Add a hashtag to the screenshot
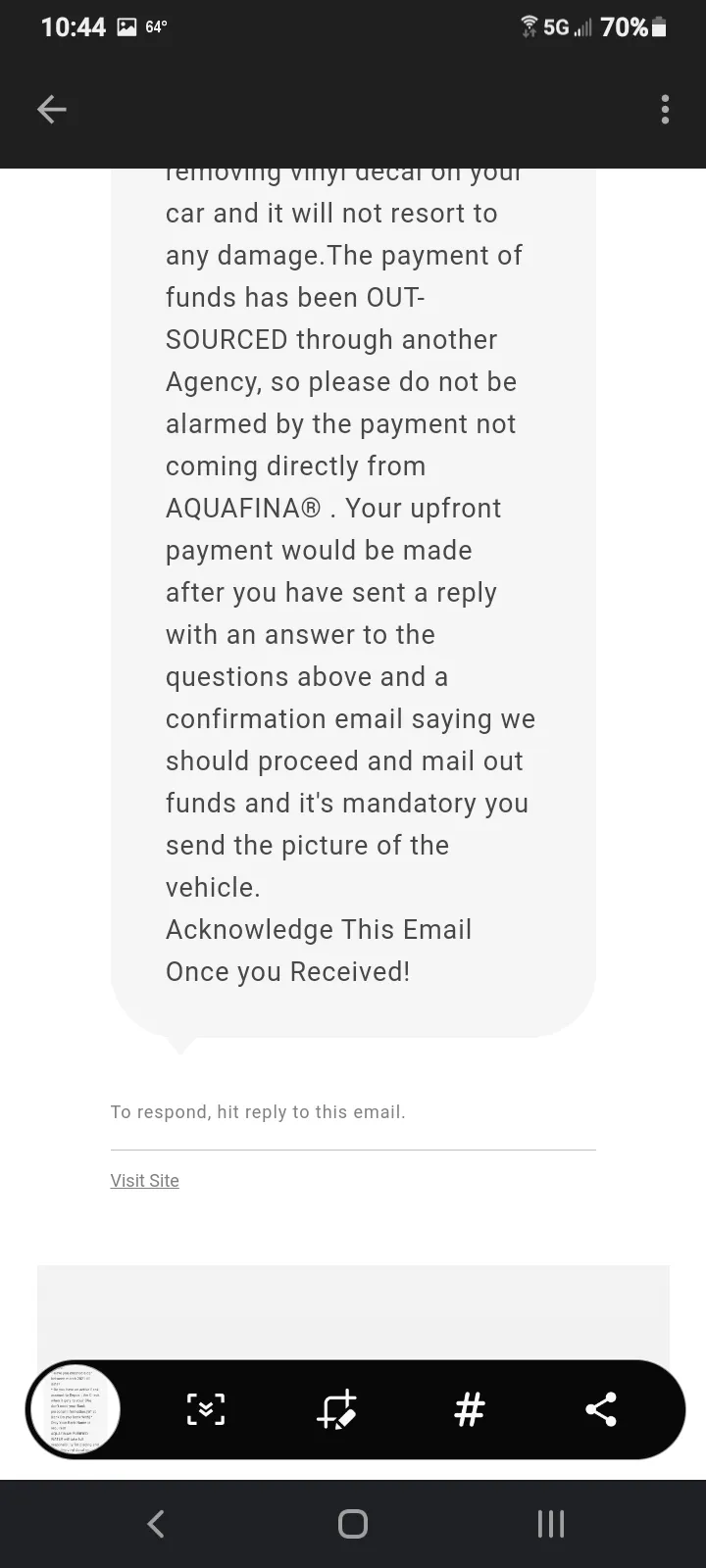Screen dimensions: 706x1568 470,1410
